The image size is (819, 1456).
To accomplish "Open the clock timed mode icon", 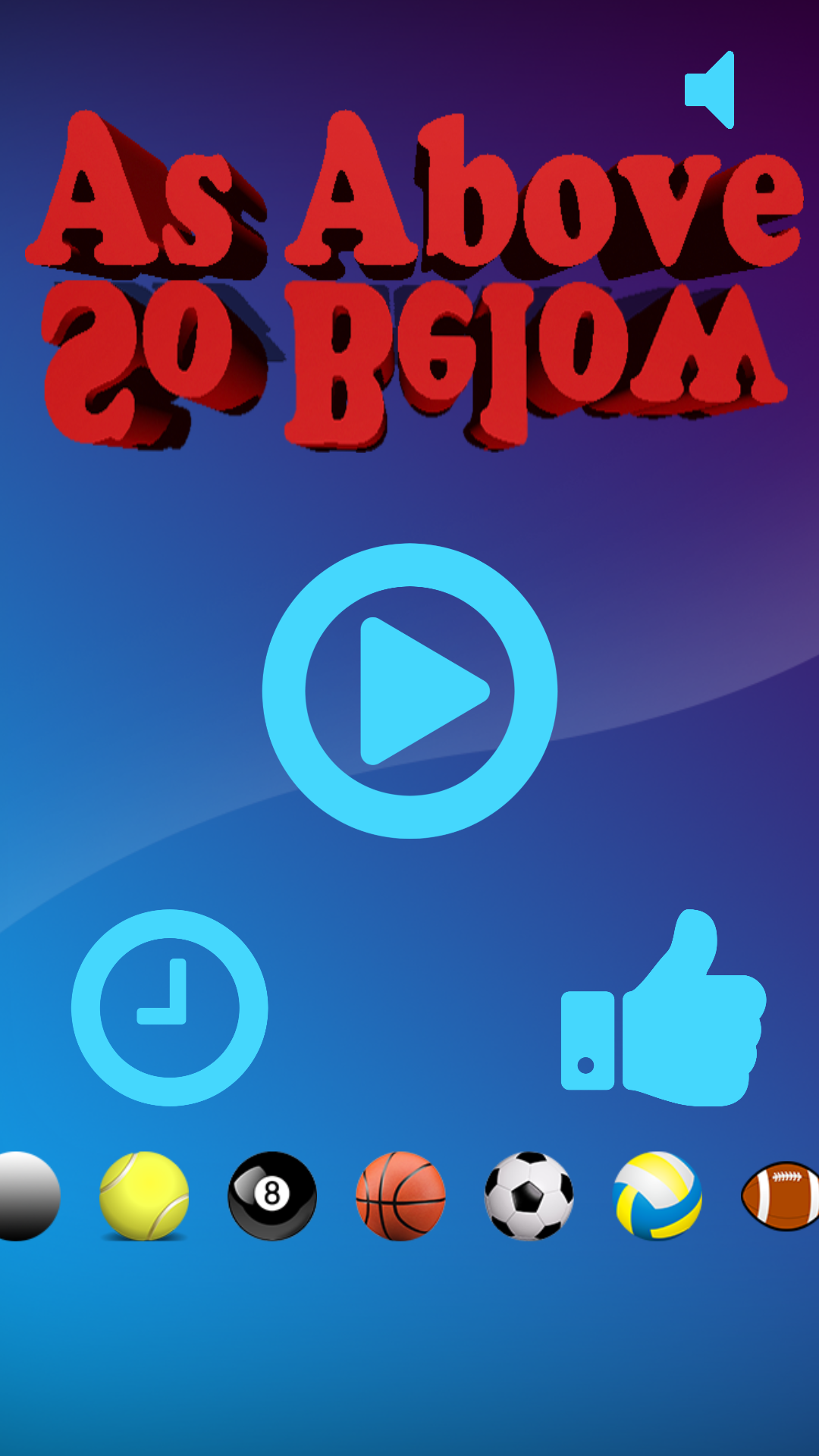I will click(x=169, y=1008).
